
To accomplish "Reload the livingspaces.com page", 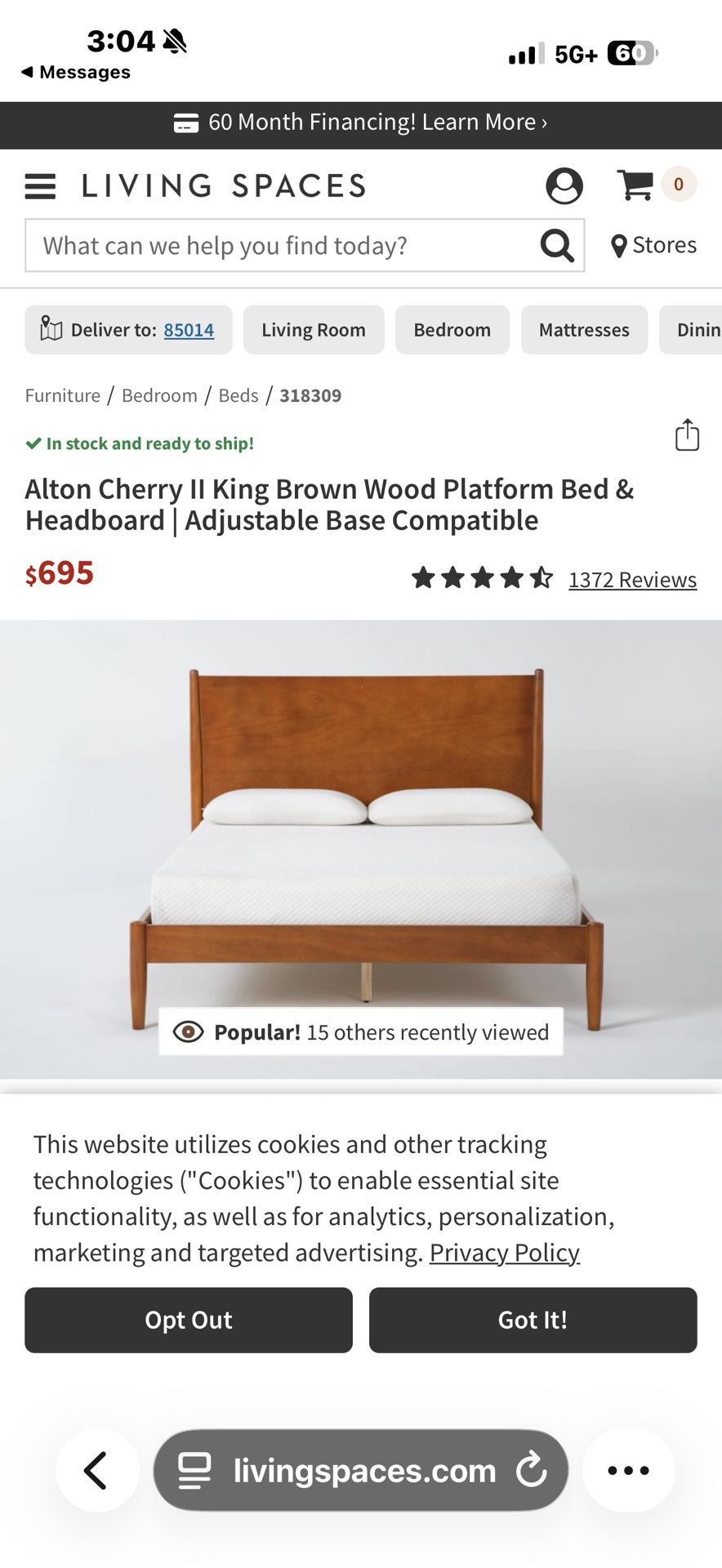I will (532, 1470).
